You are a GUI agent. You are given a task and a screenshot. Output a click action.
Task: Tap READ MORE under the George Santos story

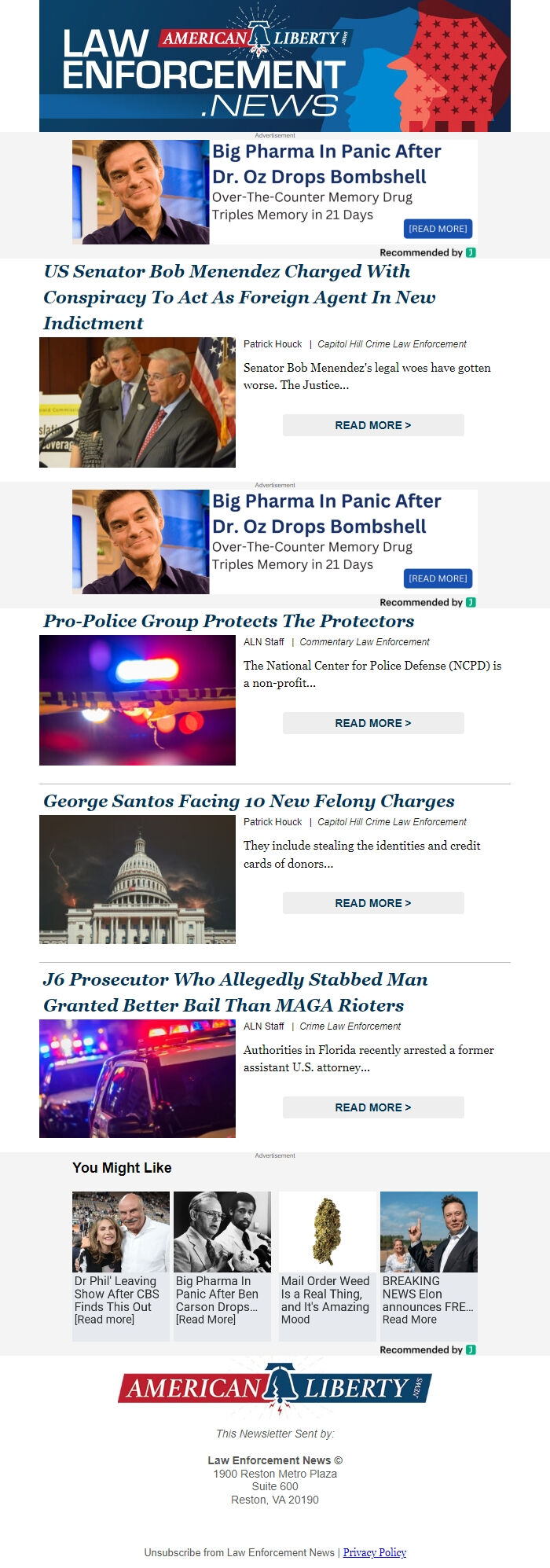(373, 903)
